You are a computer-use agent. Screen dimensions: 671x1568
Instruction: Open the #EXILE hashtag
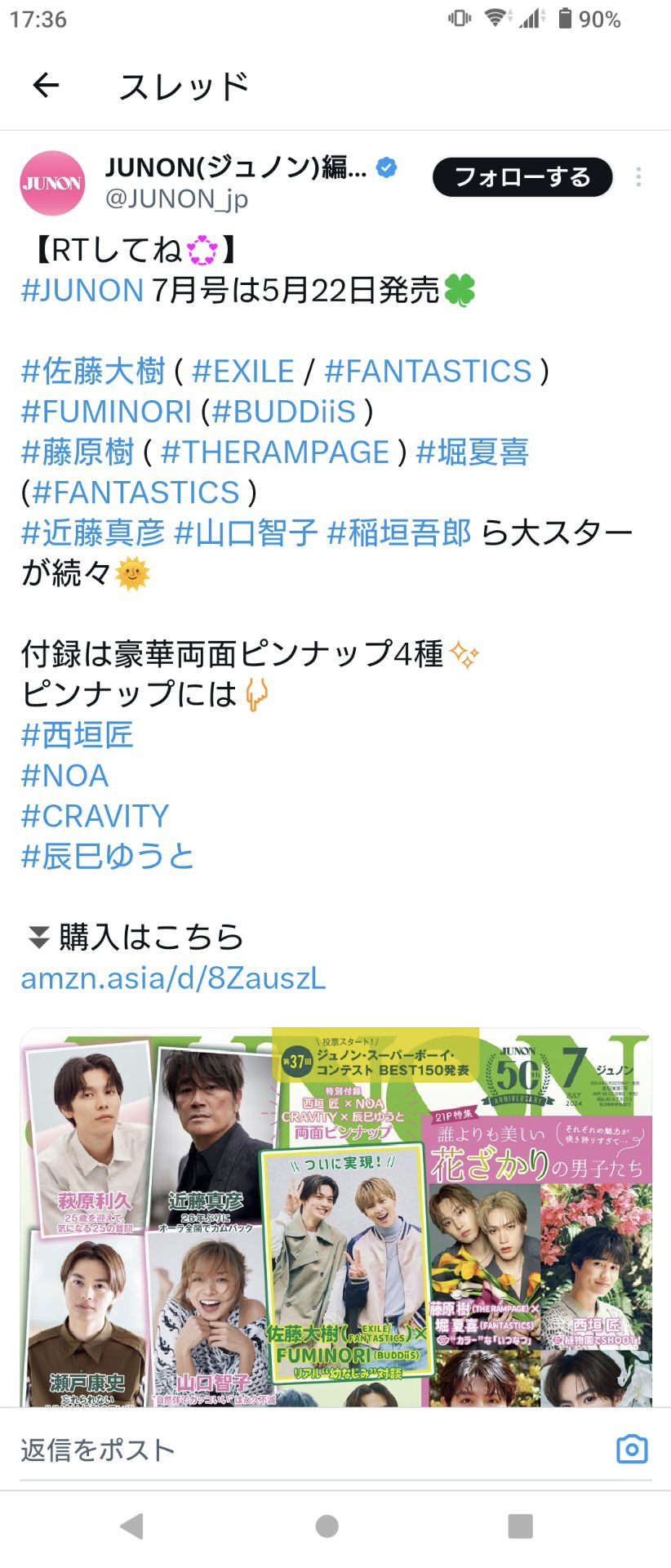pyautogui.click(x=242, y=371)
